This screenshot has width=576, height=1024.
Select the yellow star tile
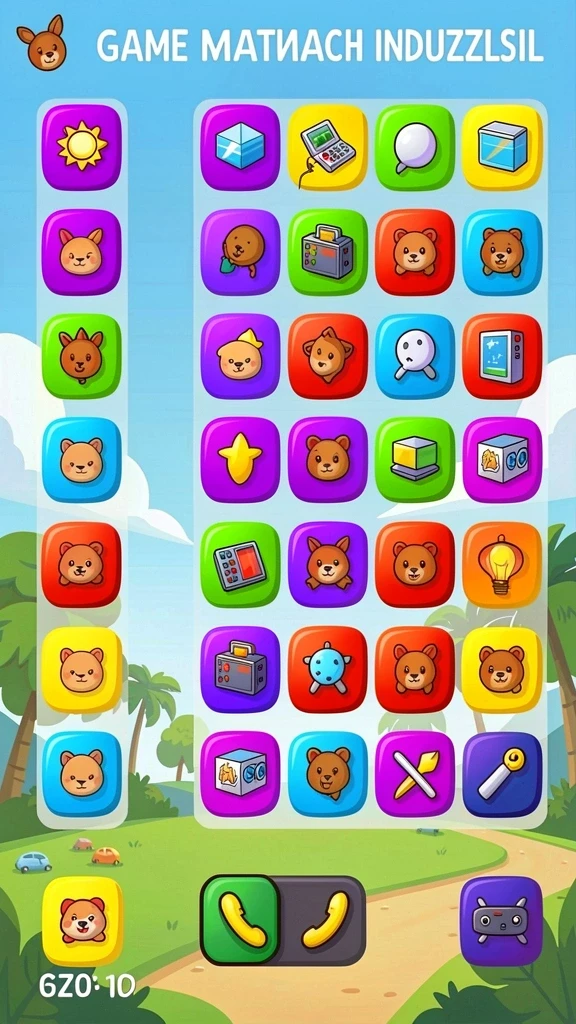coord(240,460)
